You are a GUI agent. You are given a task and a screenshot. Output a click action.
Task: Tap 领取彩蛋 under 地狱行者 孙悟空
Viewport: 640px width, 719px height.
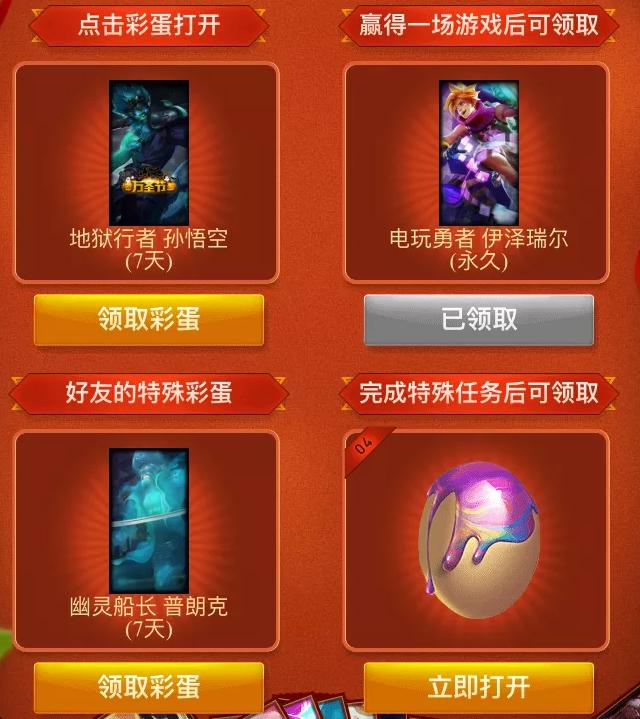(x=148, y=319)
